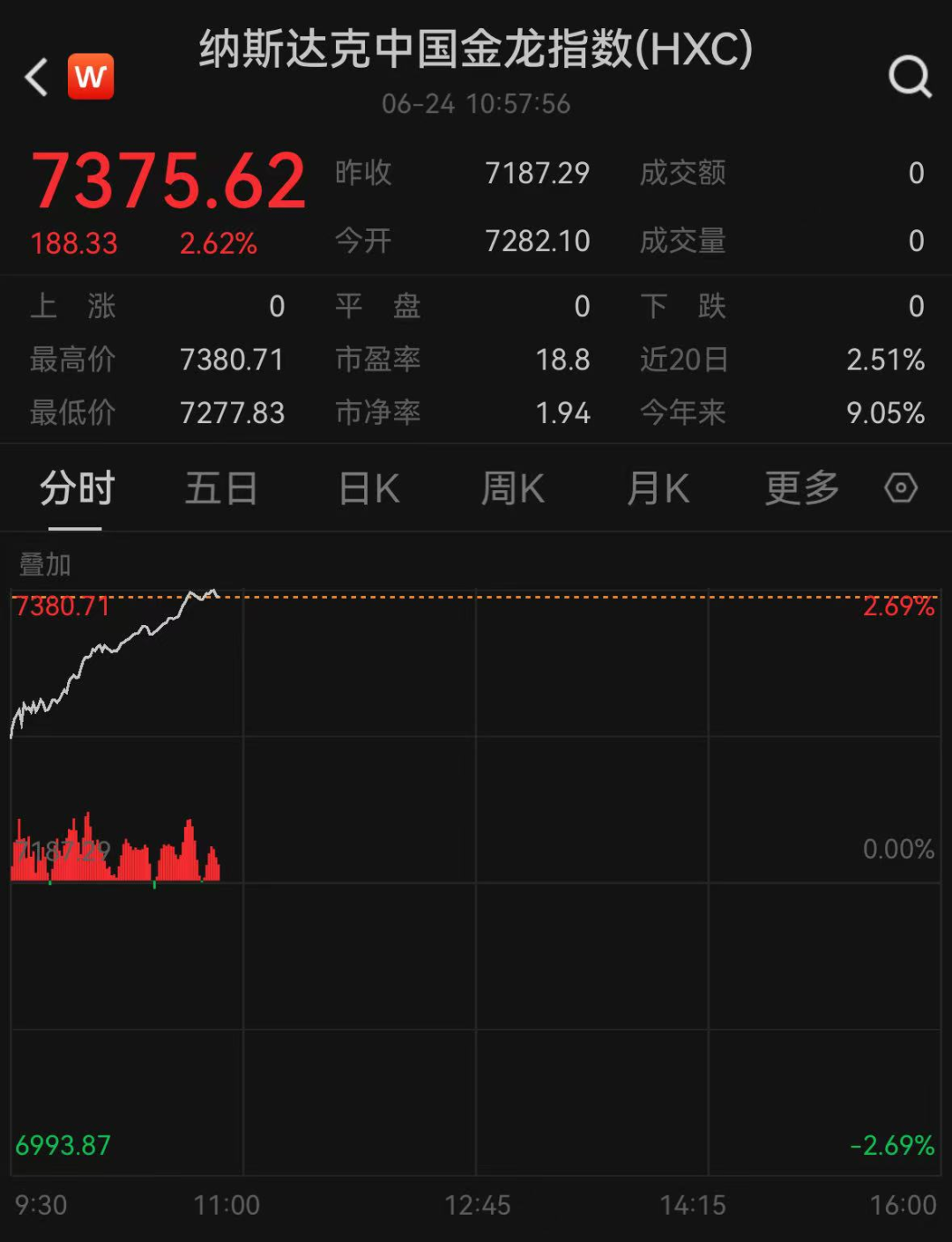
Task: Switch to the 五日 five-day chart
Action: click(220, 488)
